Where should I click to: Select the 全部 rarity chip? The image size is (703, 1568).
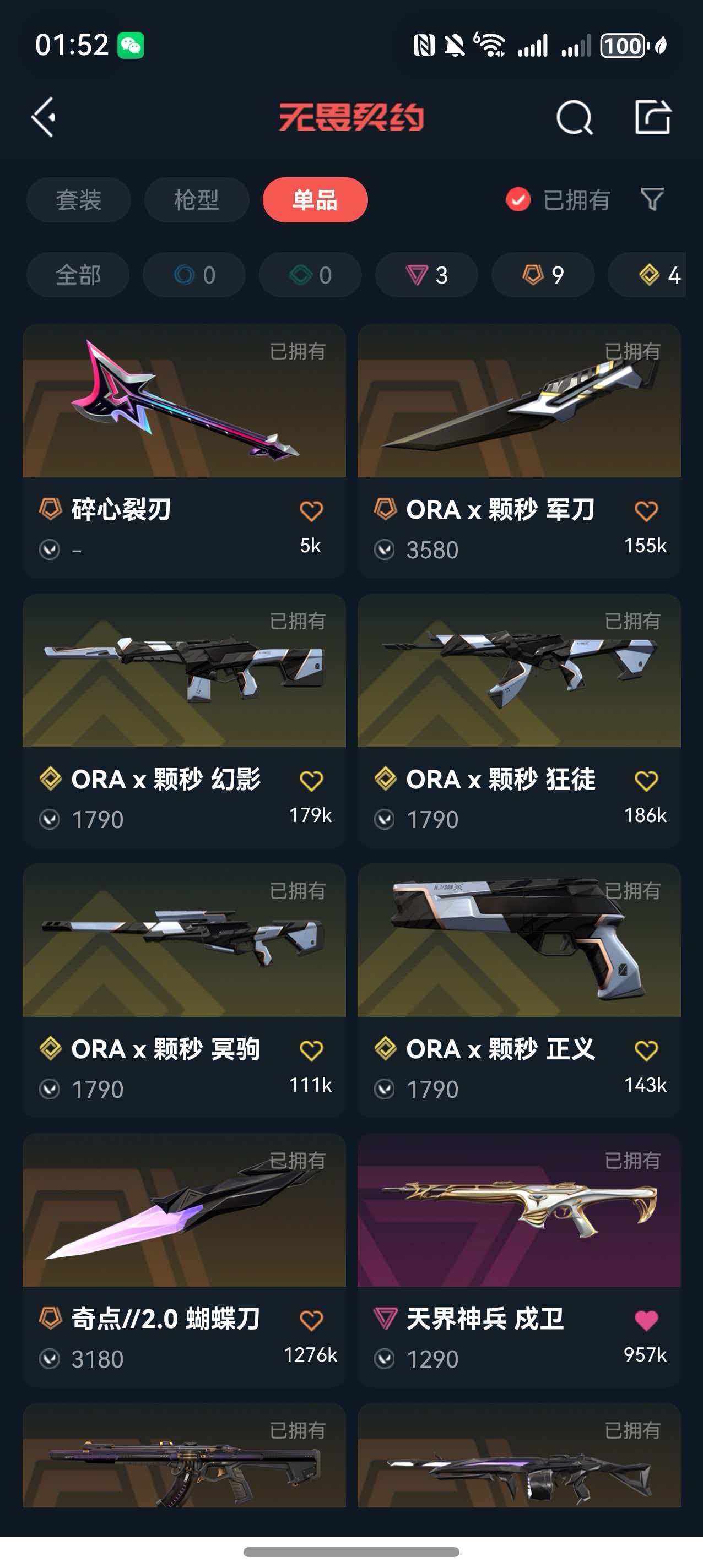(78, 275)
